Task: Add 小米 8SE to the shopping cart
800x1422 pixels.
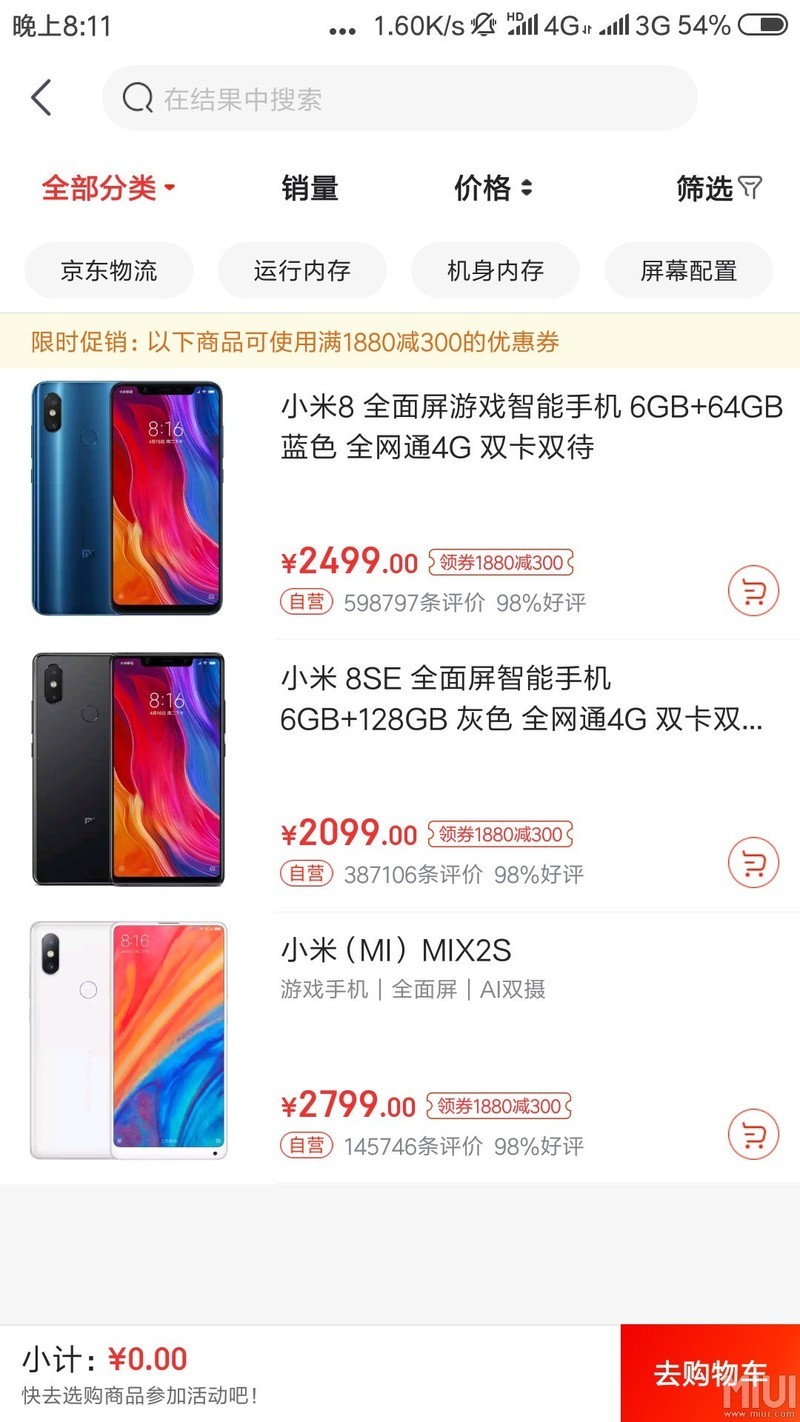Action: coord(753,862)
